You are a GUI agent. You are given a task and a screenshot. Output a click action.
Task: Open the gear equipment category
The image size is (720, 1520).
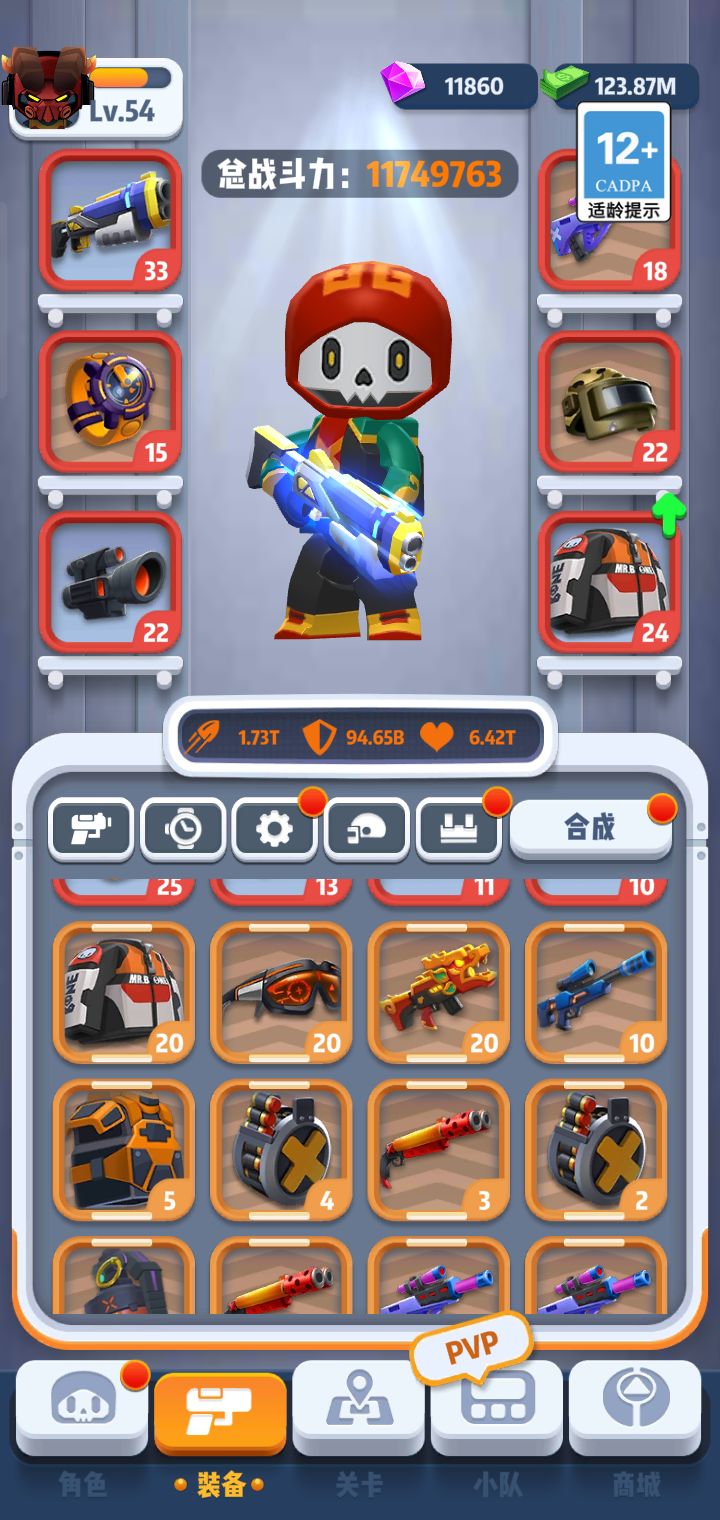click(274, 826)
